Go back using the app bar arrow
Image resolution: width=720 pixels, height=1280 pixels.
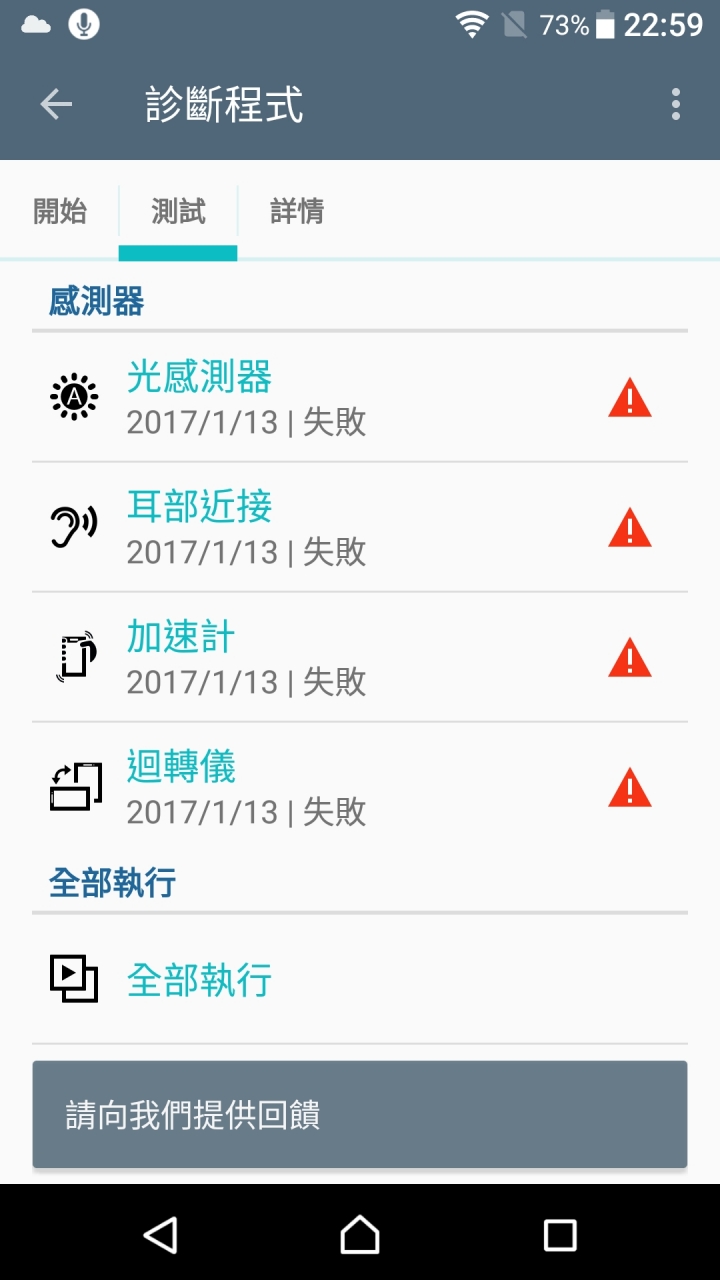pyautogui.click(x=56, y=104)
